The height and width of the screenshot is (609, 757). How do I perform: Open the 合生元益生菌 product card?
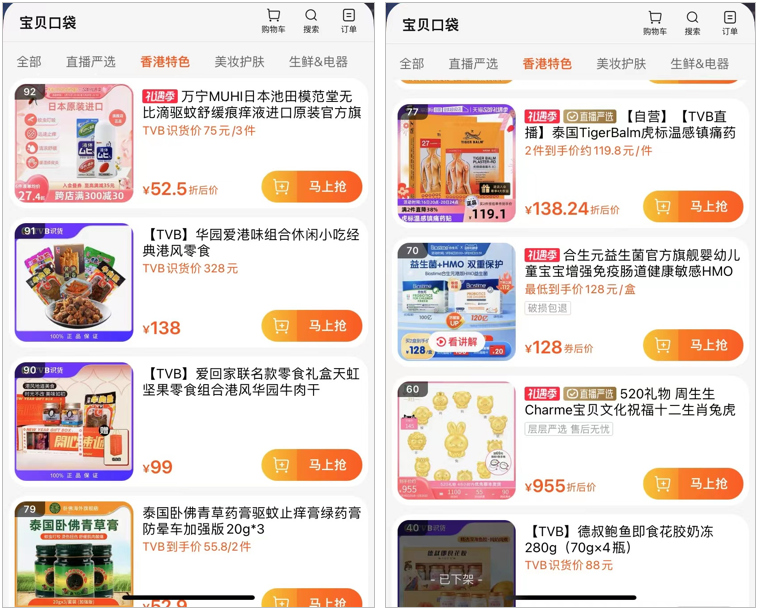(630, 263)
